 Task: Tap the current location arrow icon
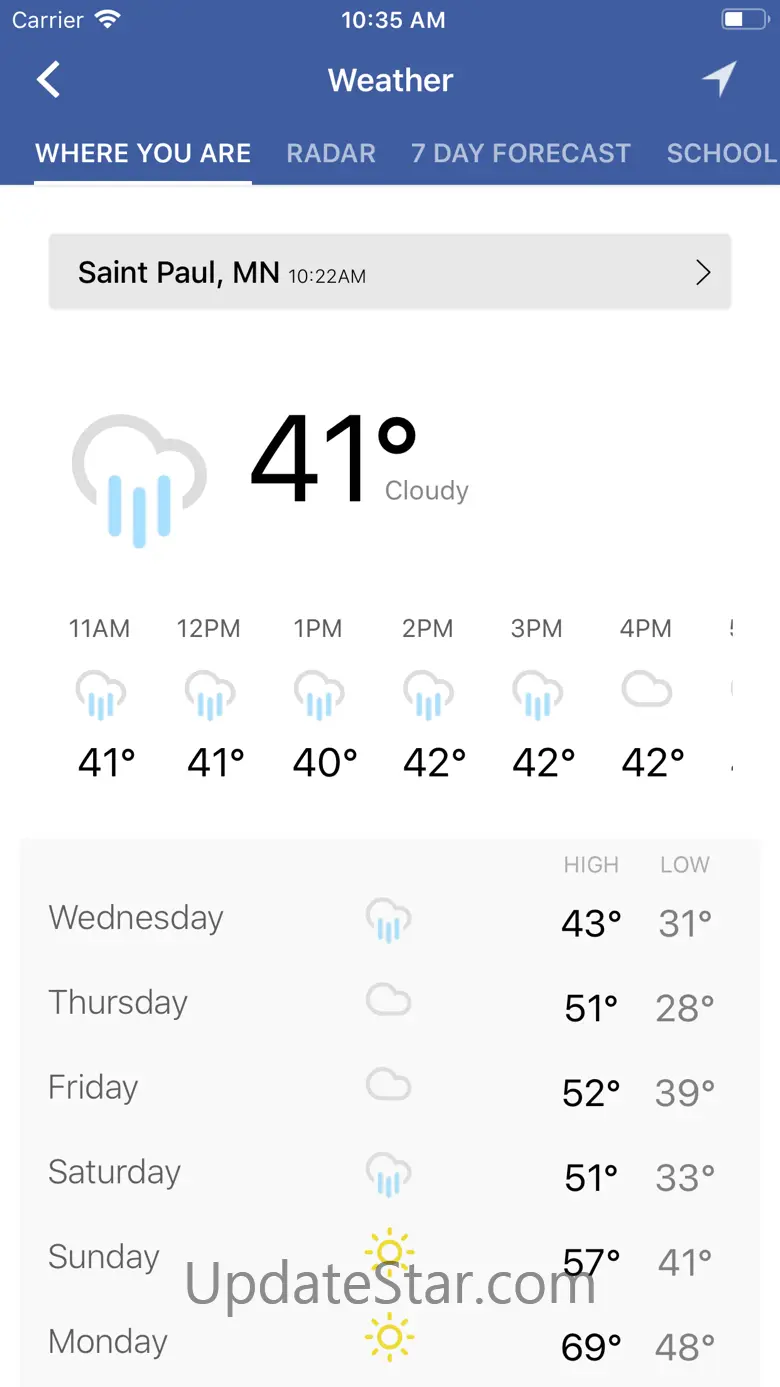point(718,80)
